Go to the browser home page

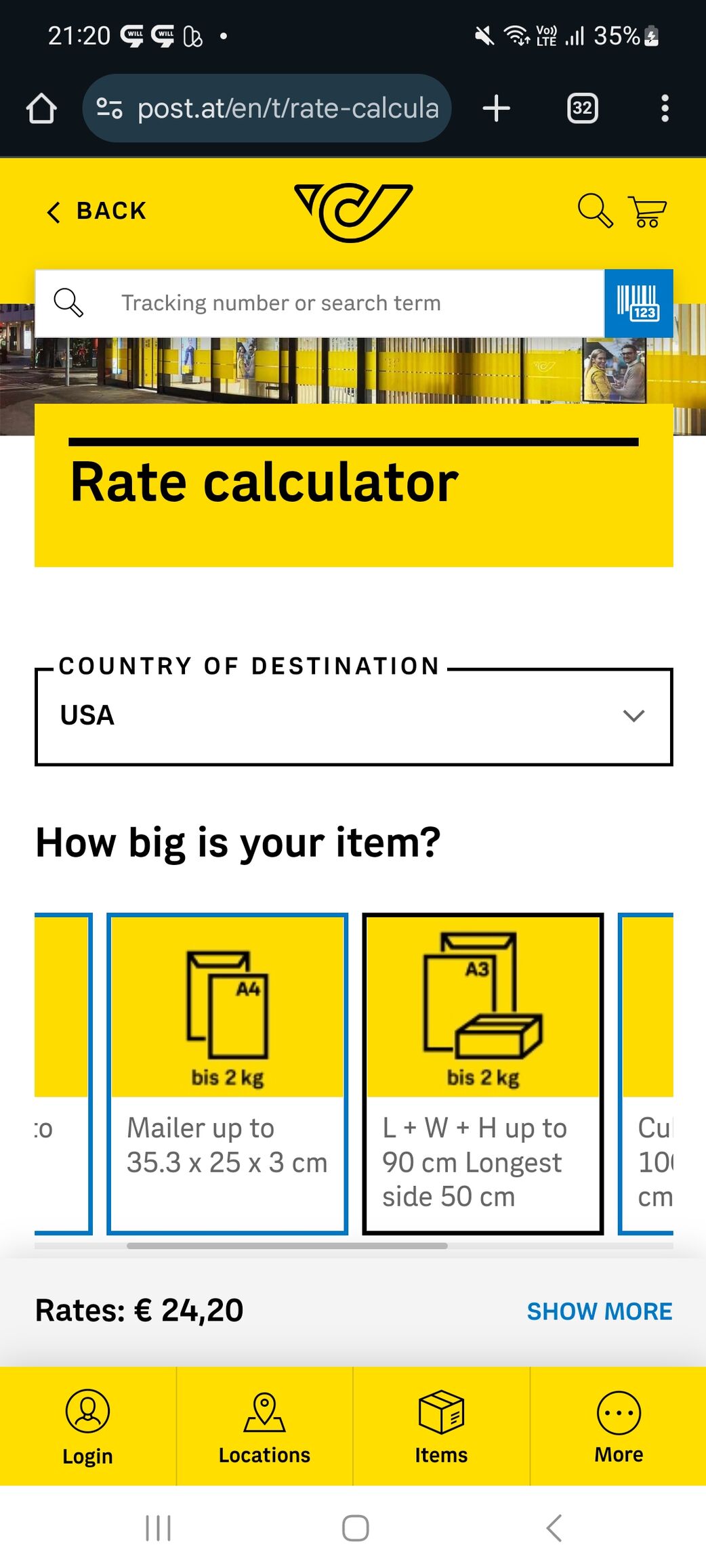pos(41,108)
